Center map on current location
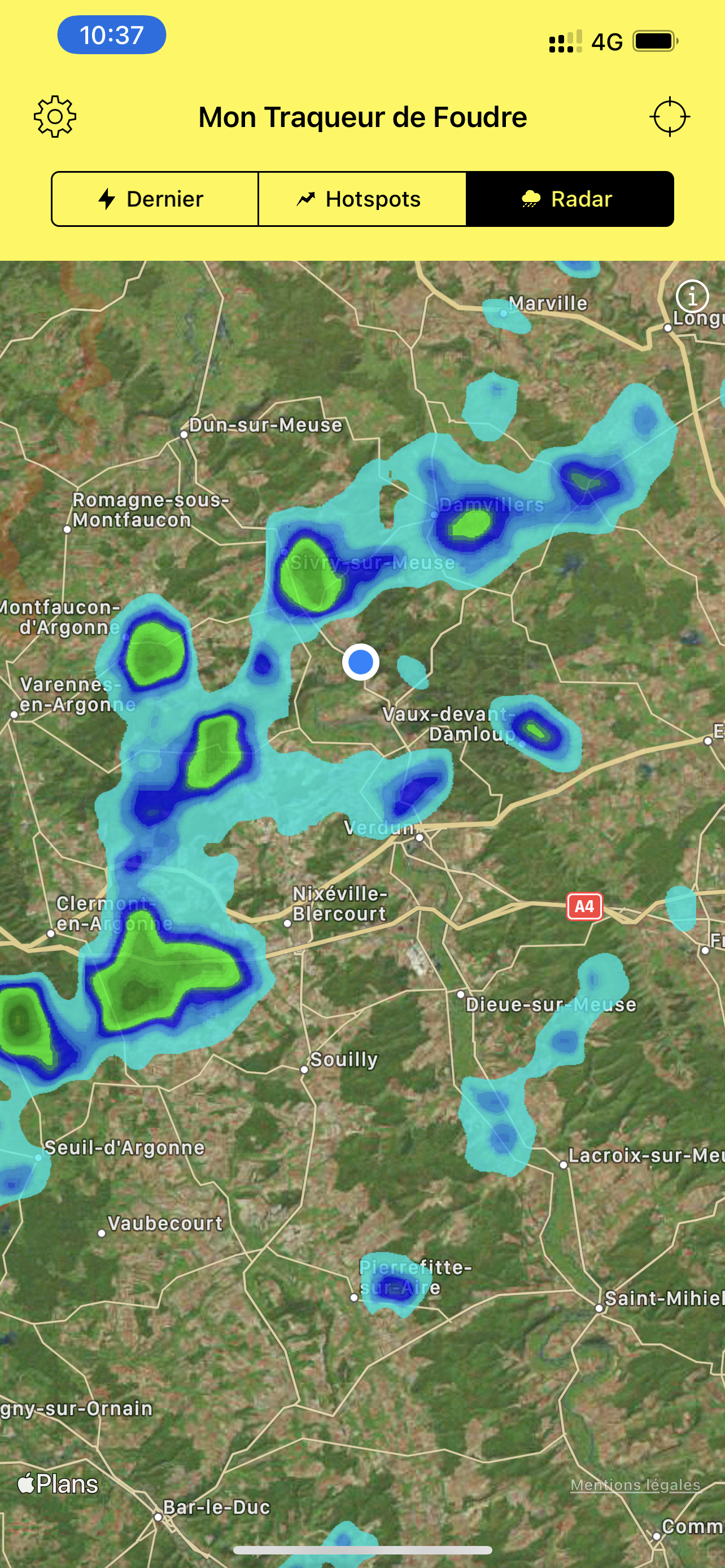Viewport: 725px width, 1568px height. pos(669,116)
